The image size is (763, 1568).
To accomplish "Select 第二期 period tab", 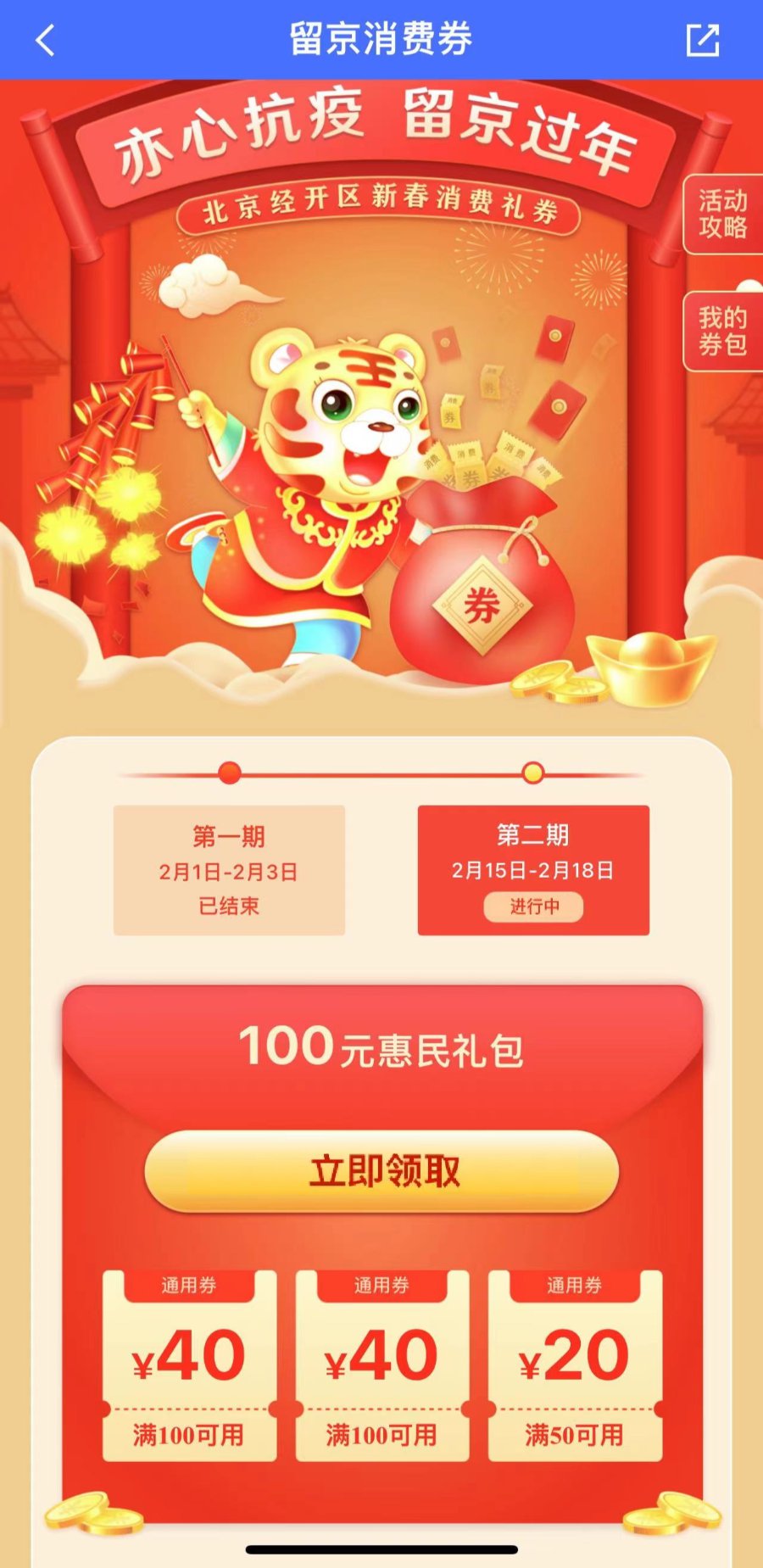I will pos(533,870).
